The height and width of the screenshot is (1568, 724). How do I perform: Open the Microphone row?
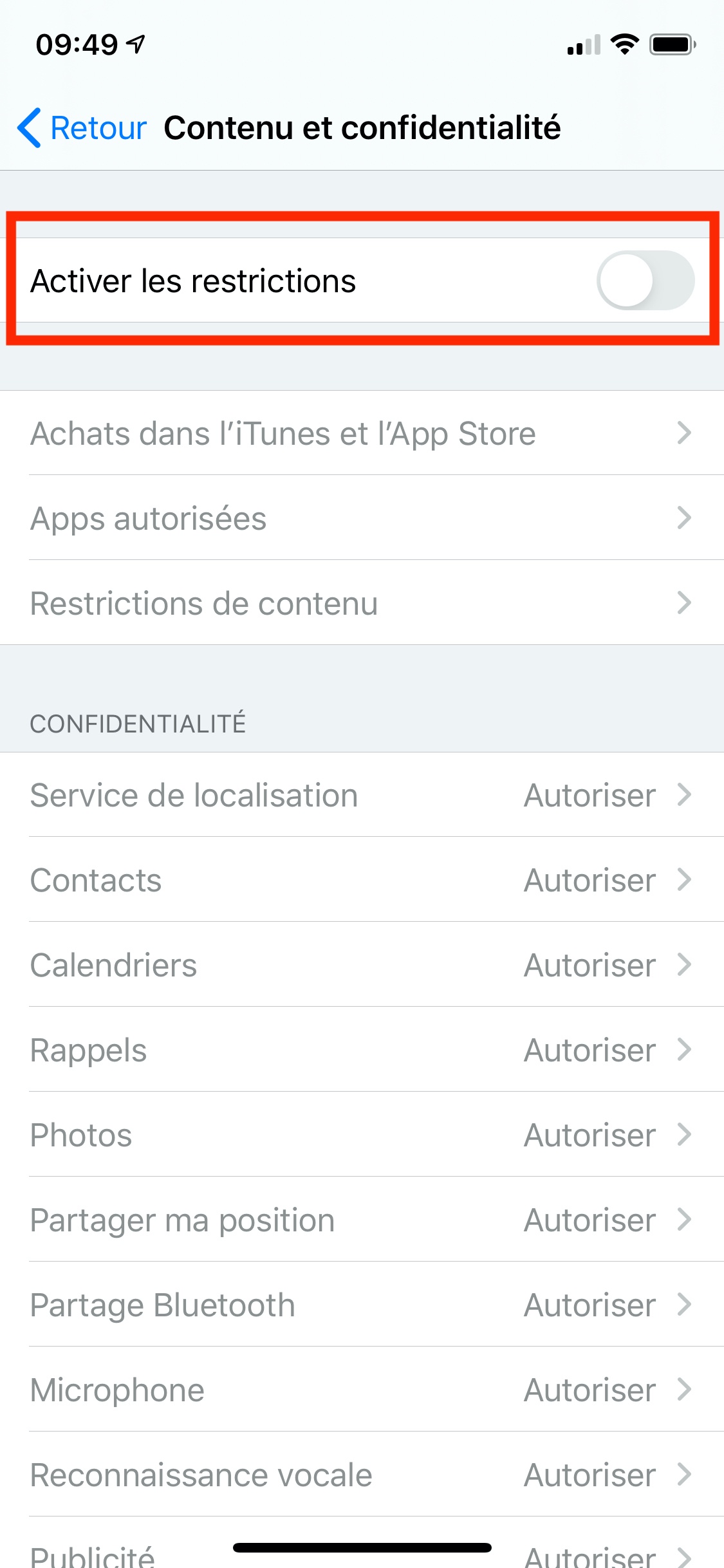tap(362, 1390)
